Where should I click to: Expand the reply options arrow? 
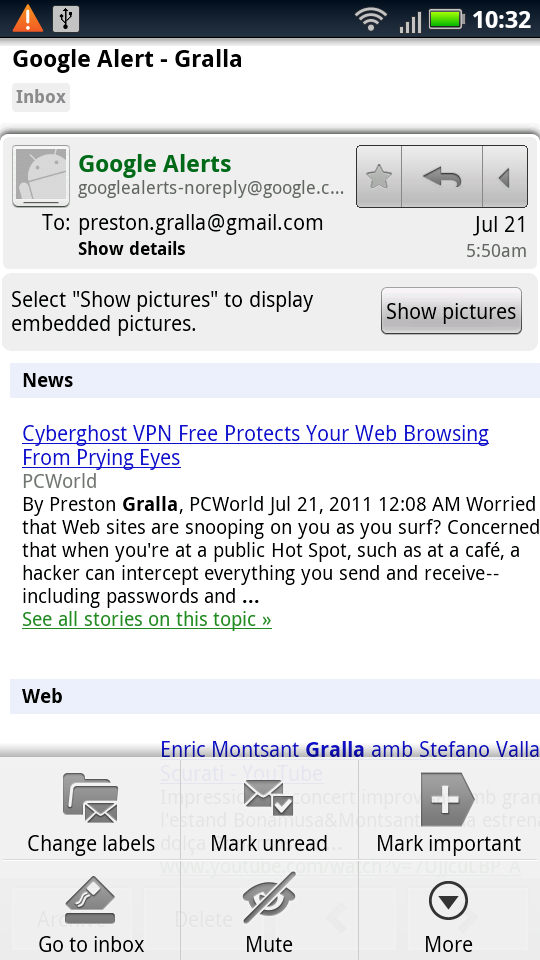(505, 177)
